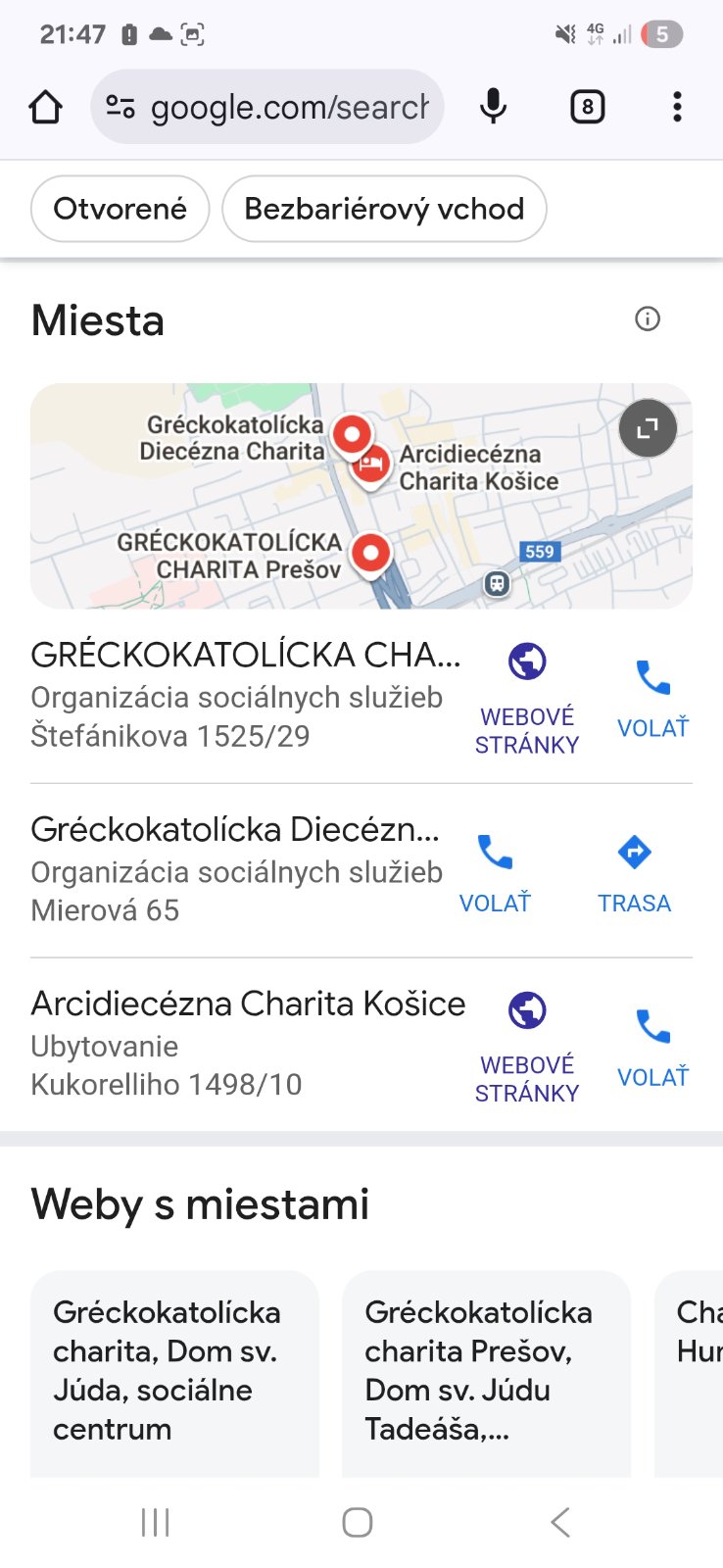Tap the system back button
Viewport: 723px width, 1568px height.
point(559,1522)
